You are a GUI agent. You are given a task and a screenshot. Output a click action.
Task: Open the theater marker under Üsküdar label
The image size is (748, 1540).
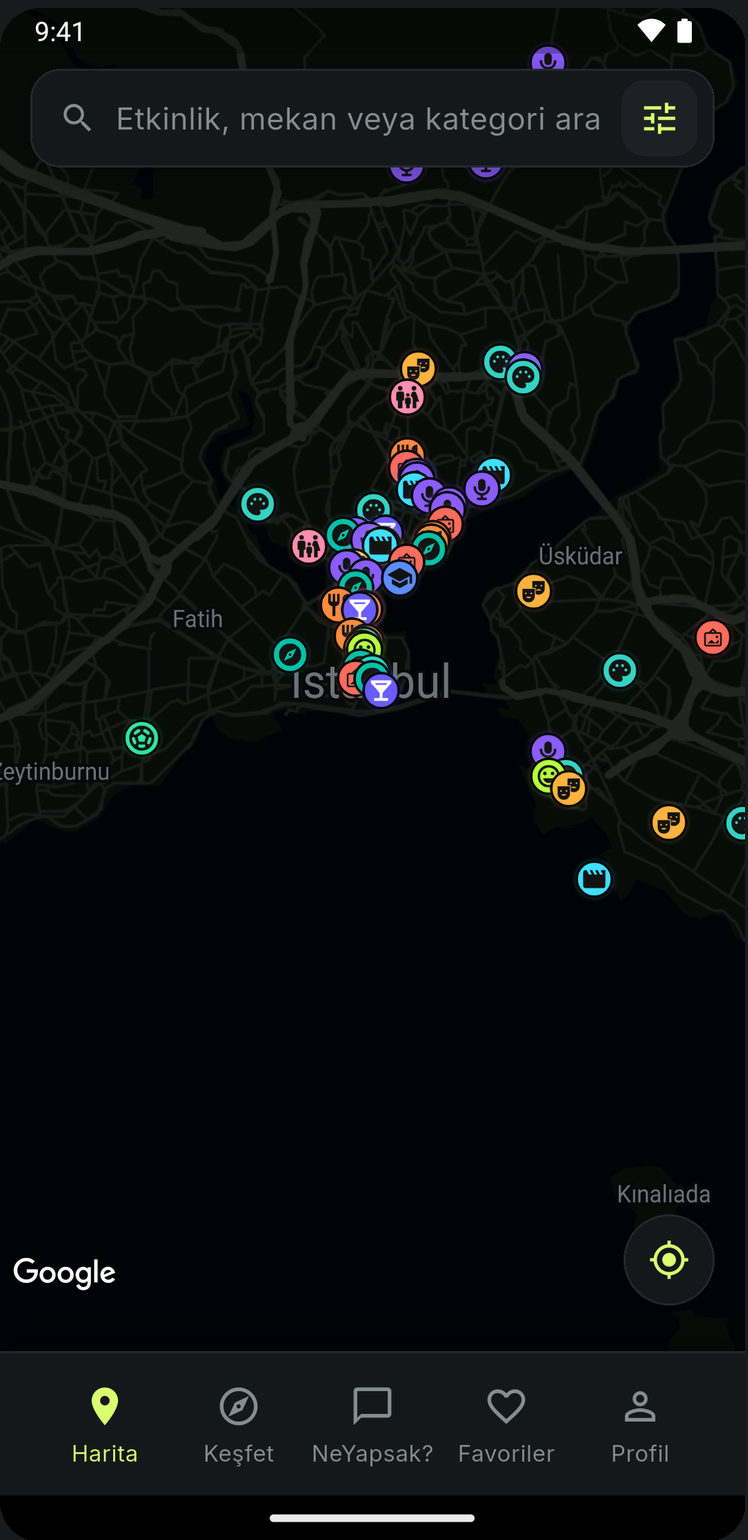pyautogui.click(x=533, y=591)
